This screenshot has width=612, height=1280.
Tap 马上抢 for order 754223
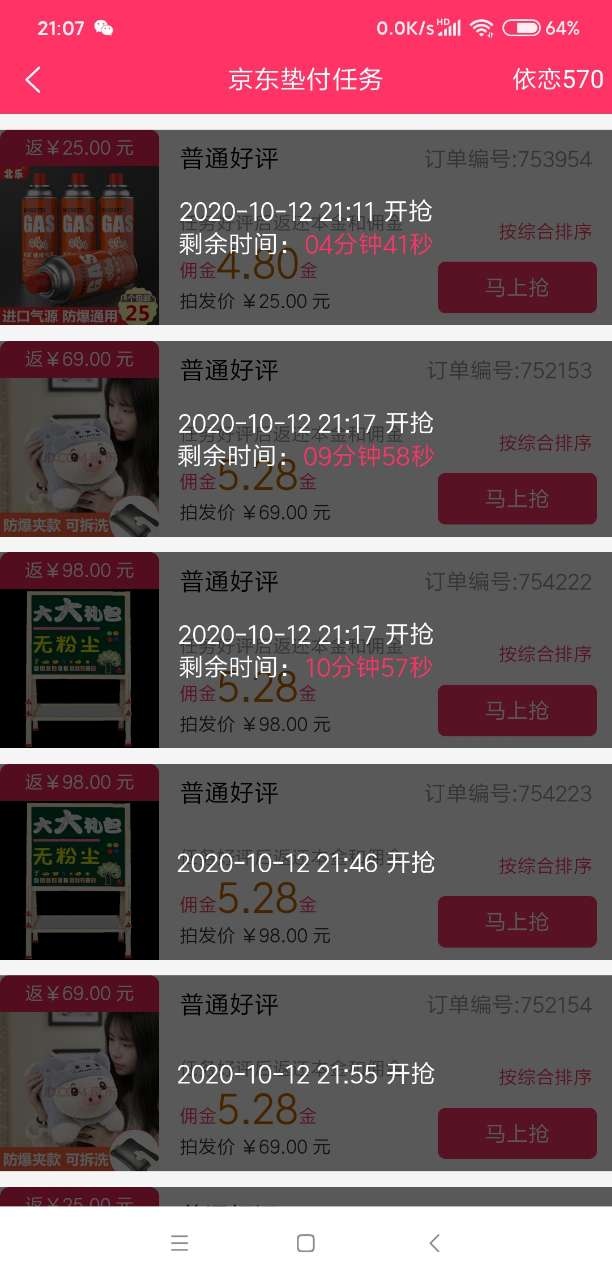point(517,922)
